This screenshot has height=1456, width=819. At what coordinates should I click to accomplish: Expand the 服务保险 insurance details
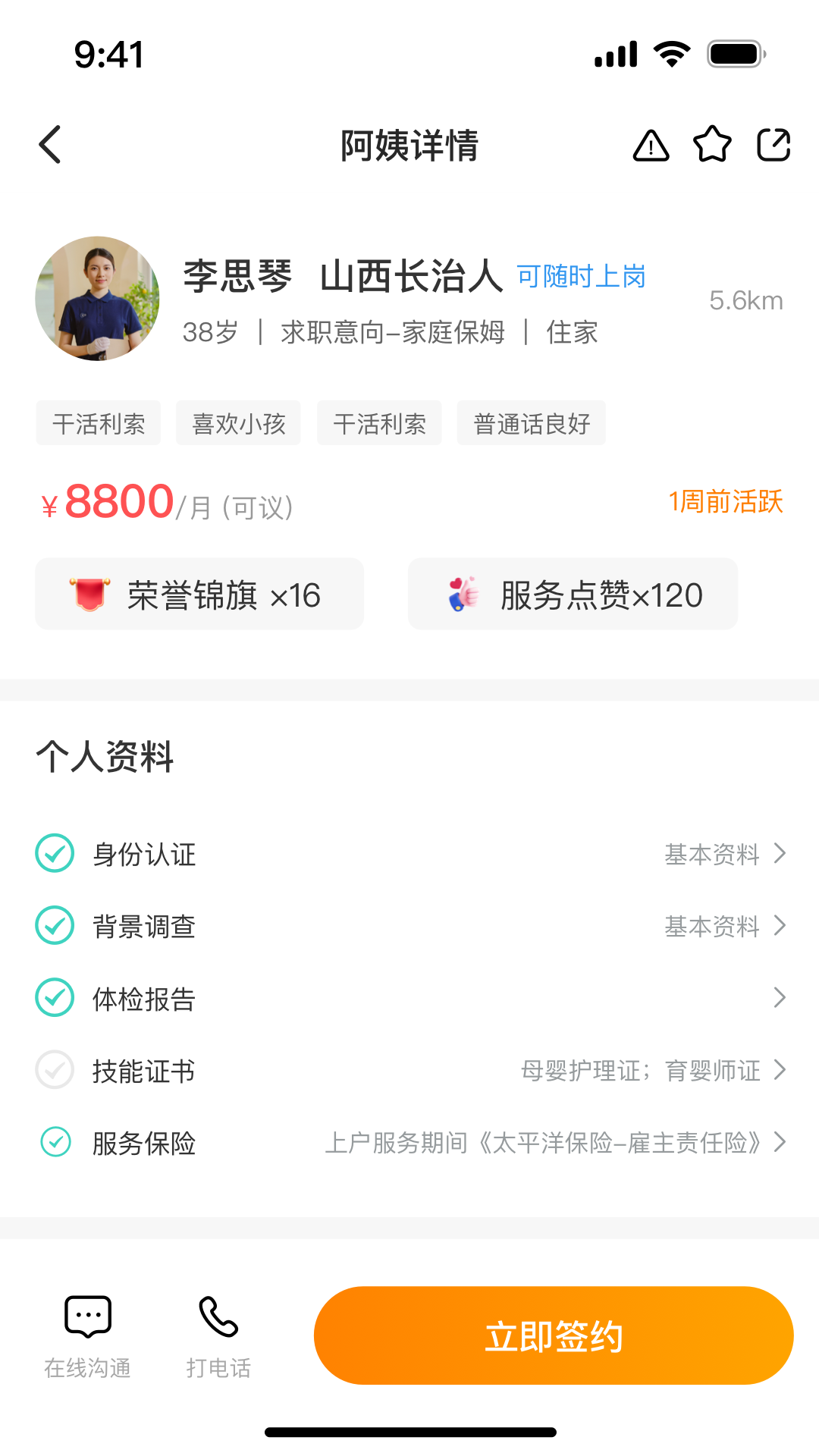tap(781, 1142)
